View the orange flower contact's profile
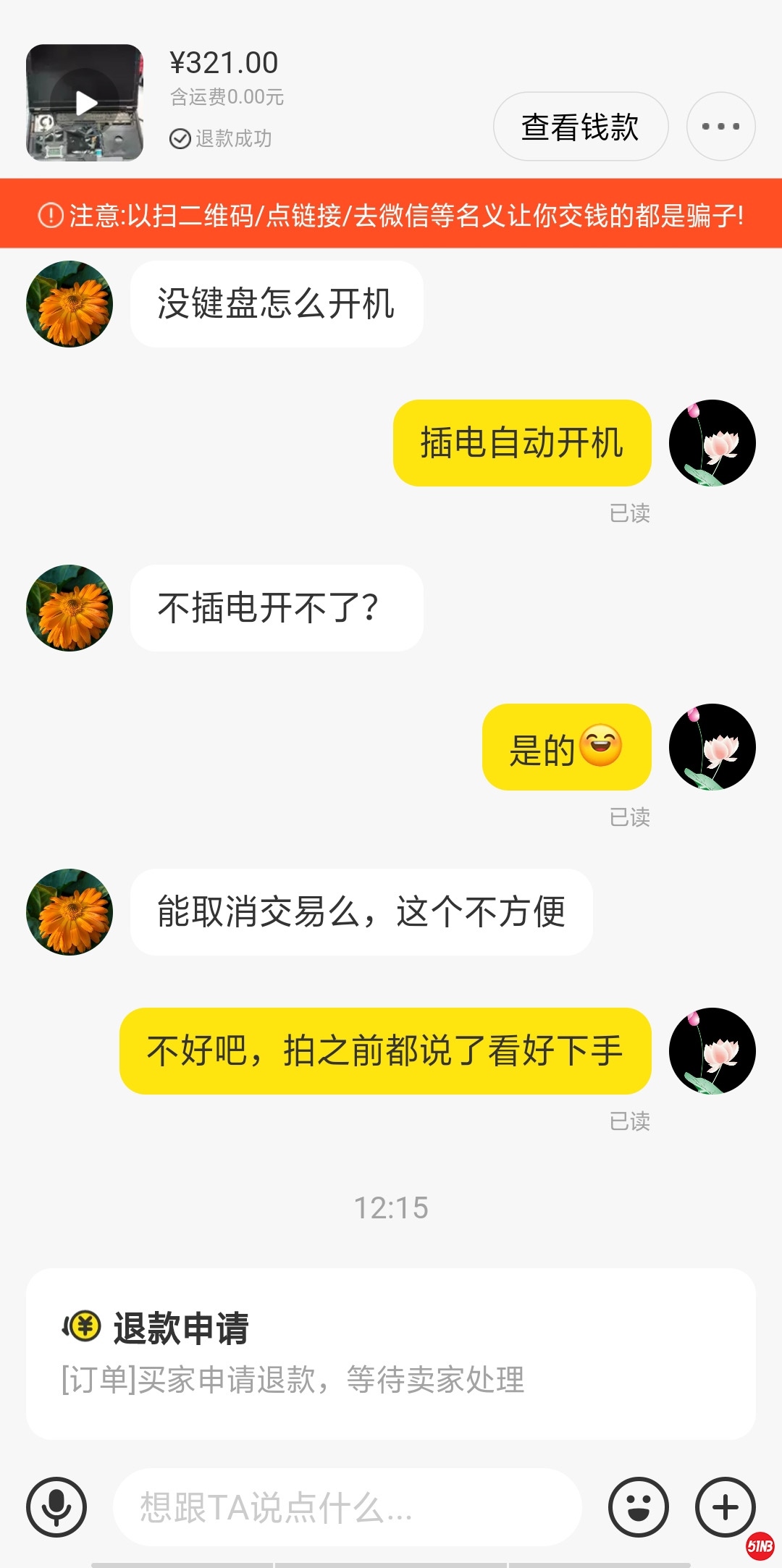 (70, 304)
